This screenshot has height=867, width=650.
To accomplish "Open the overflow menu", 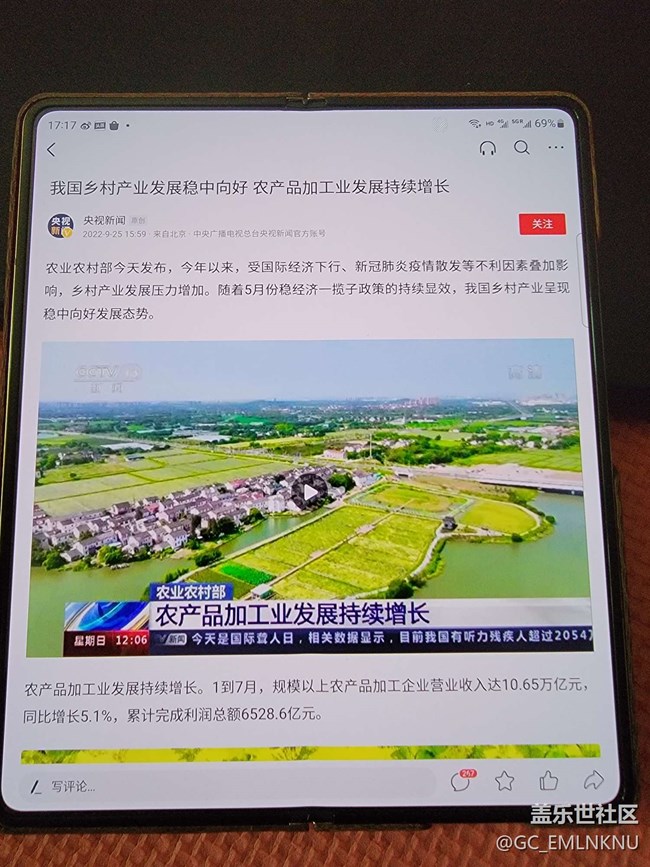I will click(x=556, y=148).
